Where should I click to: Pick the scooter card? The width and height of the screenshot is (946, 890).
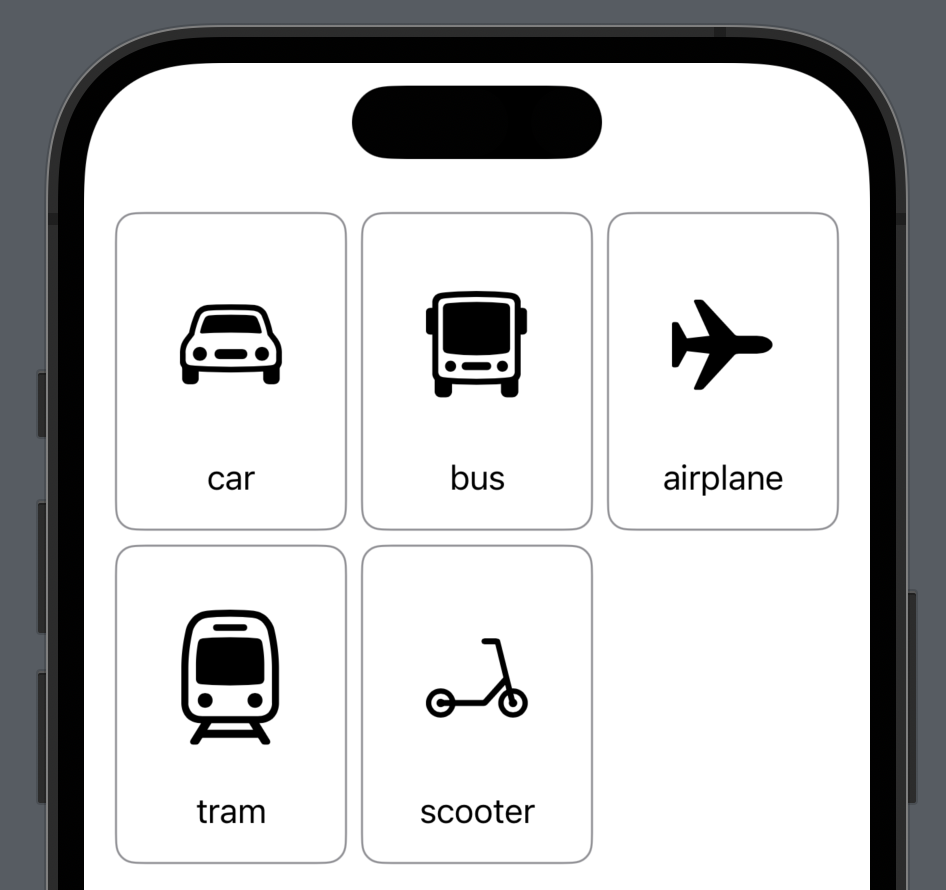pyautogui.click(x=477, y=704)
